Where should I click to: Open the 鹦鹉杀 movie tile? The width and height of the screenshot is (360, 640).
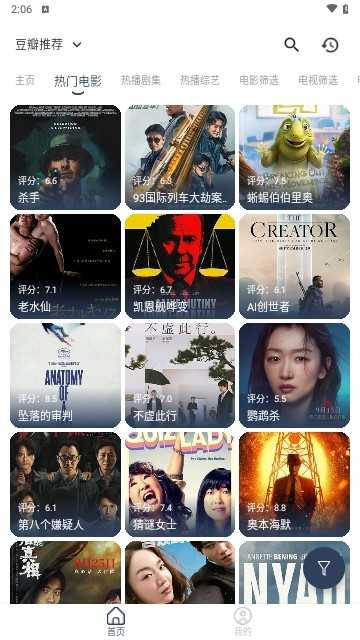(294, 375)
